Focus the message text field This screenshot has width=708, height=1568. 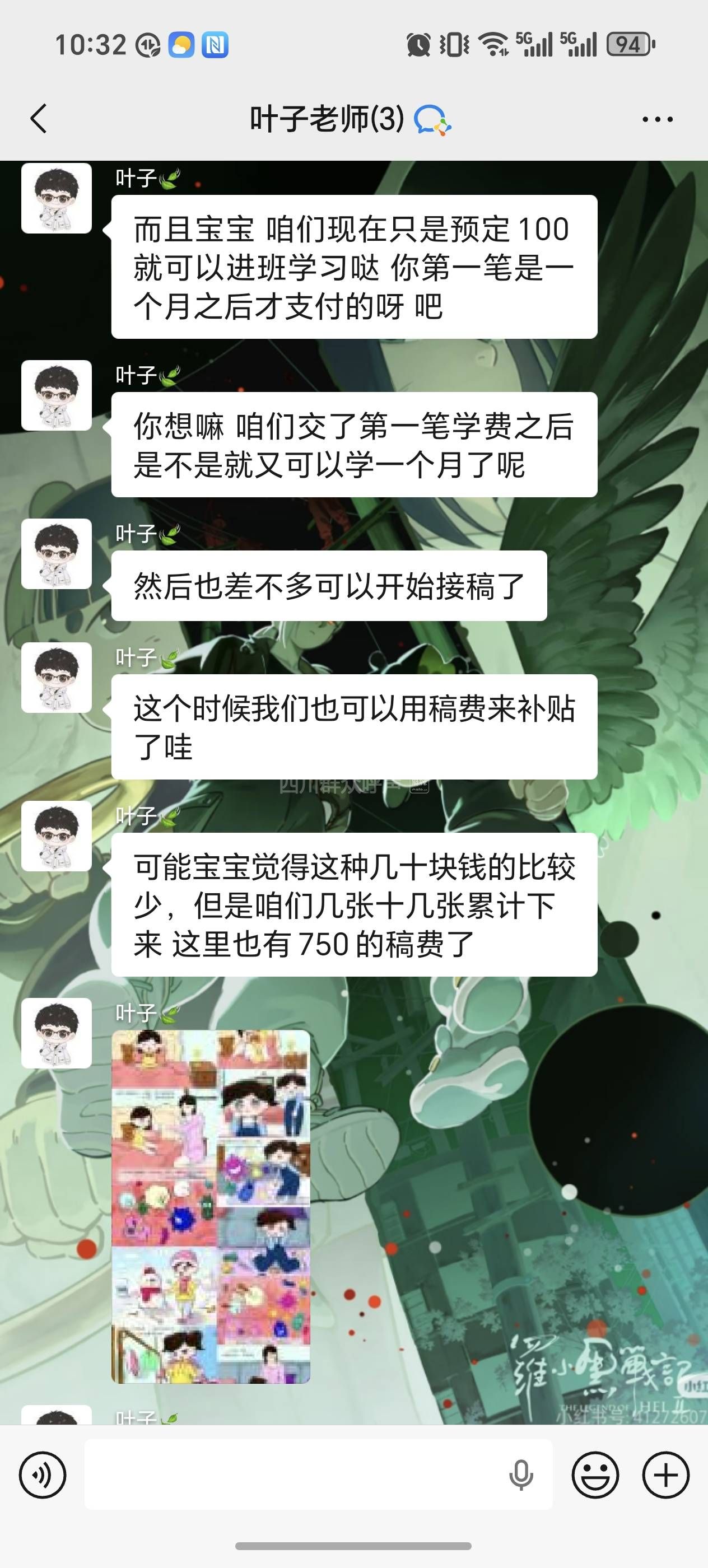pos(292,1474)
